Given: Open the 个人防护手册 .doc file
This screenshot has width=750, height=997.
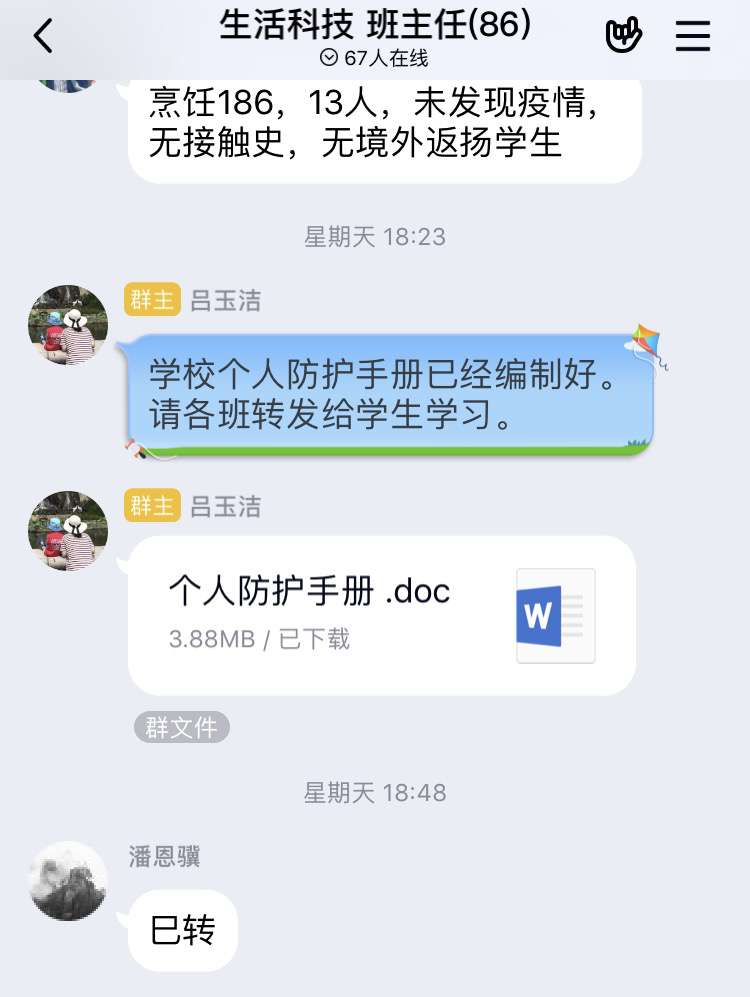Looking at the screenshot, I should point(381,614).
